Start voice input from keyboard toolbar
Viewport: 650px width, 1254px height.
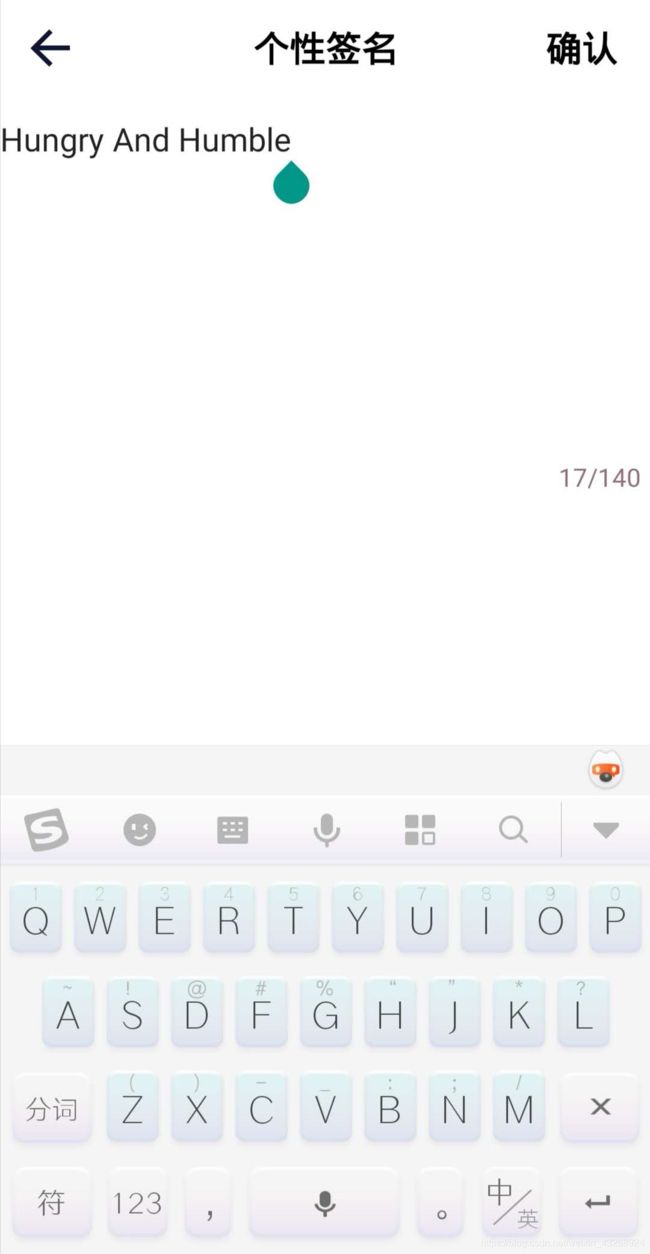326,830
